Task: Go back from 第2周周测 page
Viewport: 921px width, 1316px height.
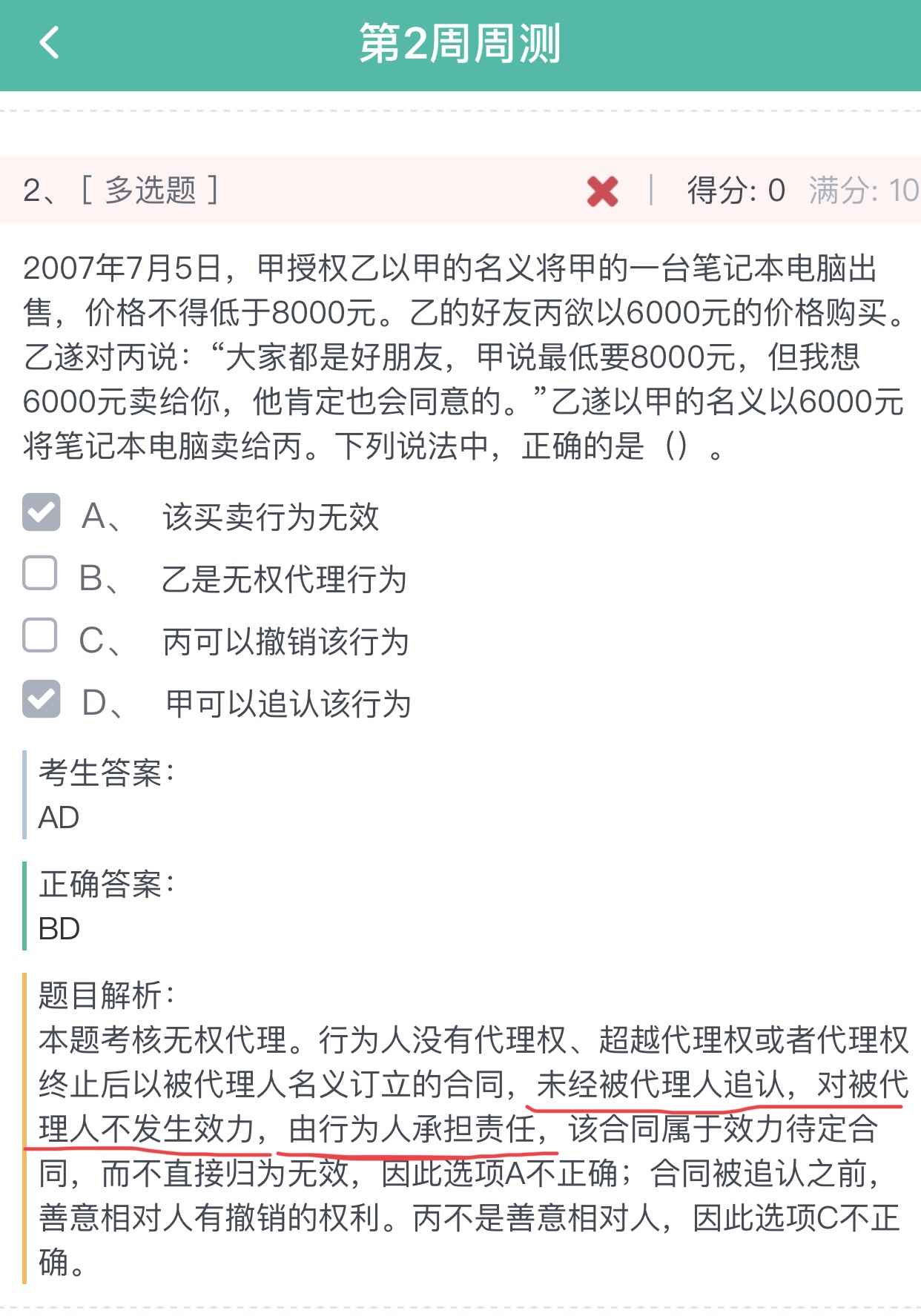Action: (49, 42)
